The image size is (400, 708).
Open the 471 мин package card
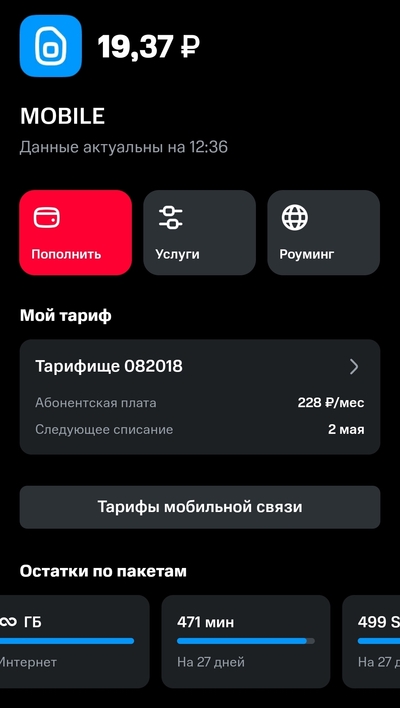(246, 641)
